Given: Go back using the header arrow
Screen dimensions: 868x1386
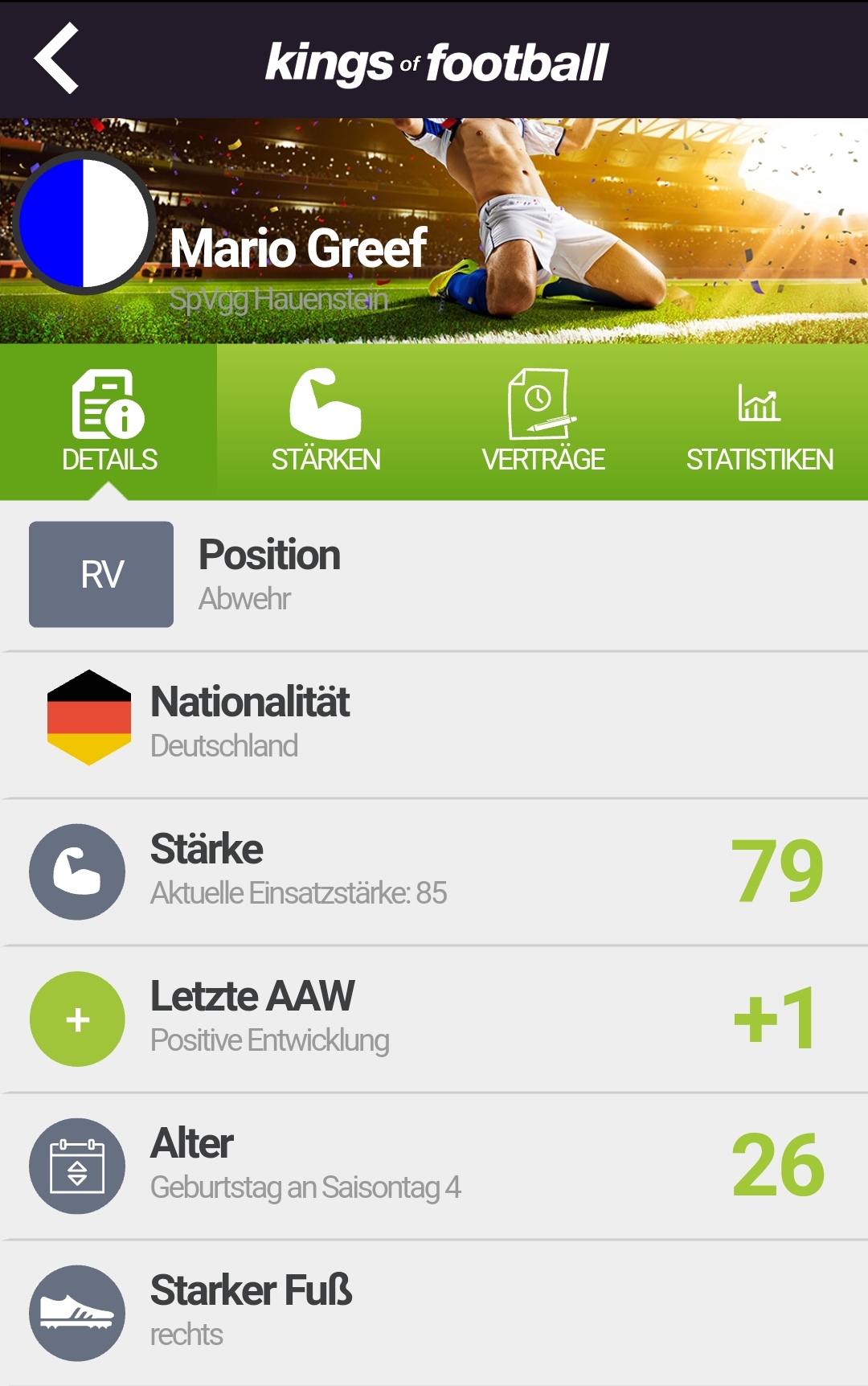Looking at the screenshot, I should pos(56,59).
